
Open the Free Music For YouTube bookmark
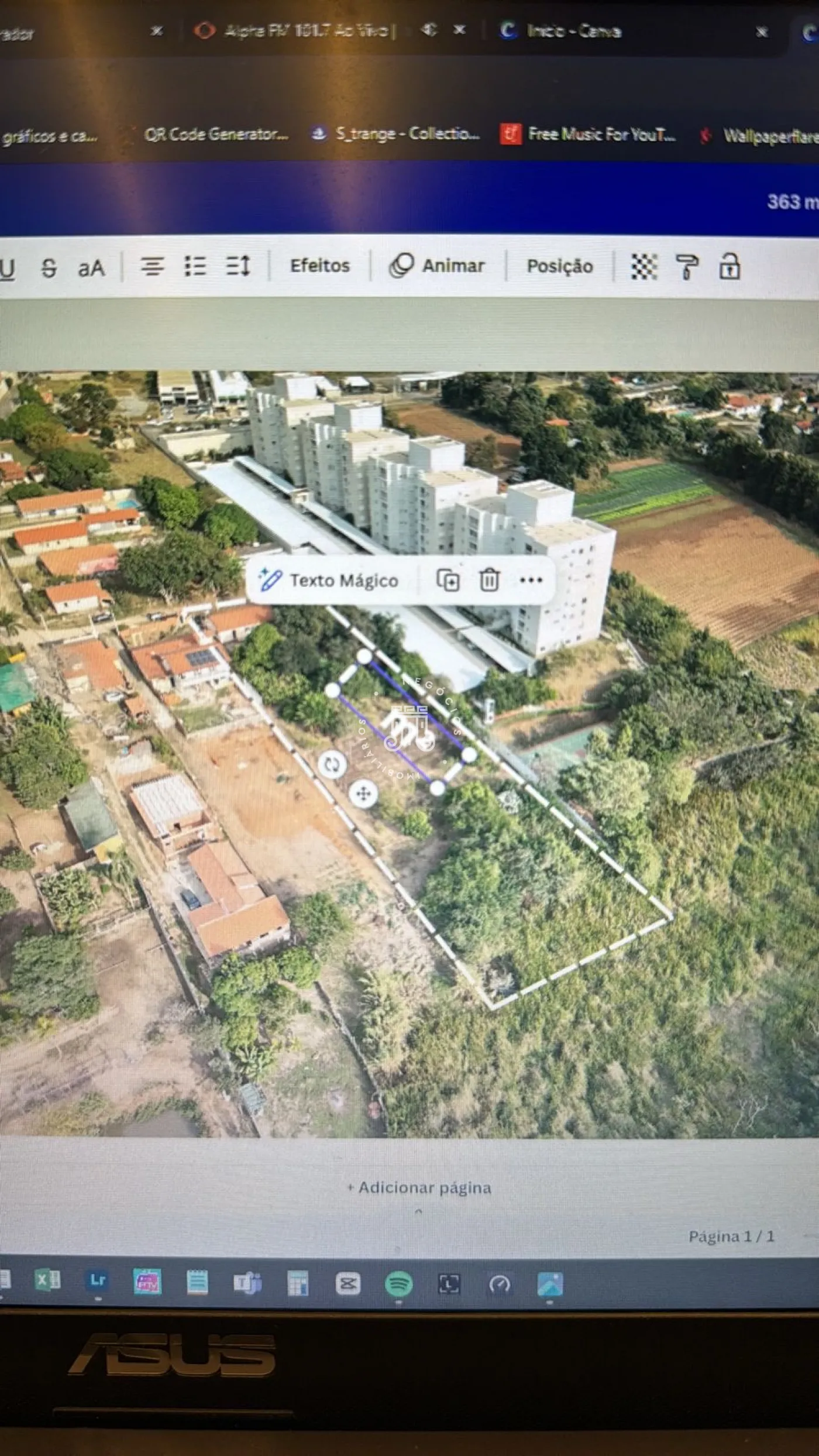click(587, 134)
